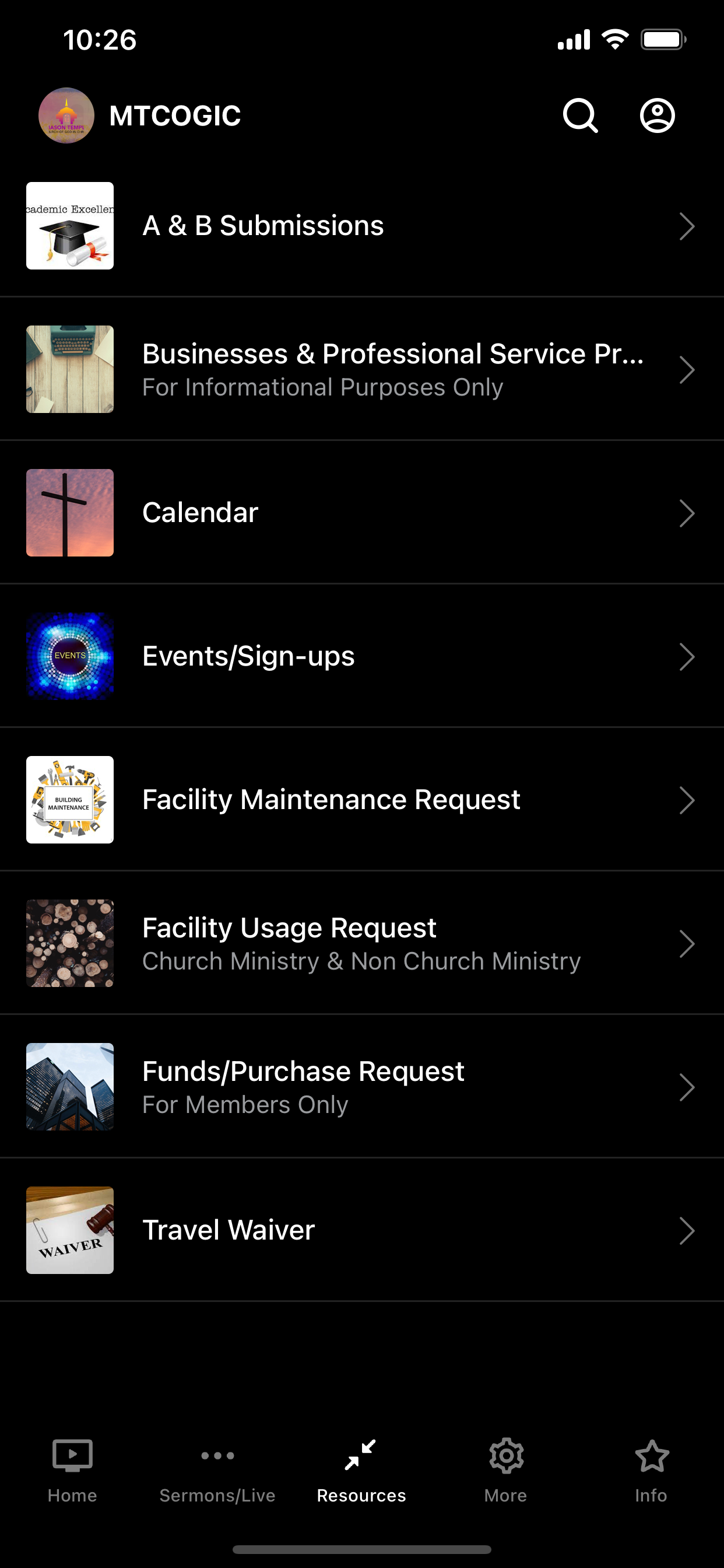Open Businesses & Professional Service row
Viewport: 724px width, 1568px height.
(x=362, y=369)
